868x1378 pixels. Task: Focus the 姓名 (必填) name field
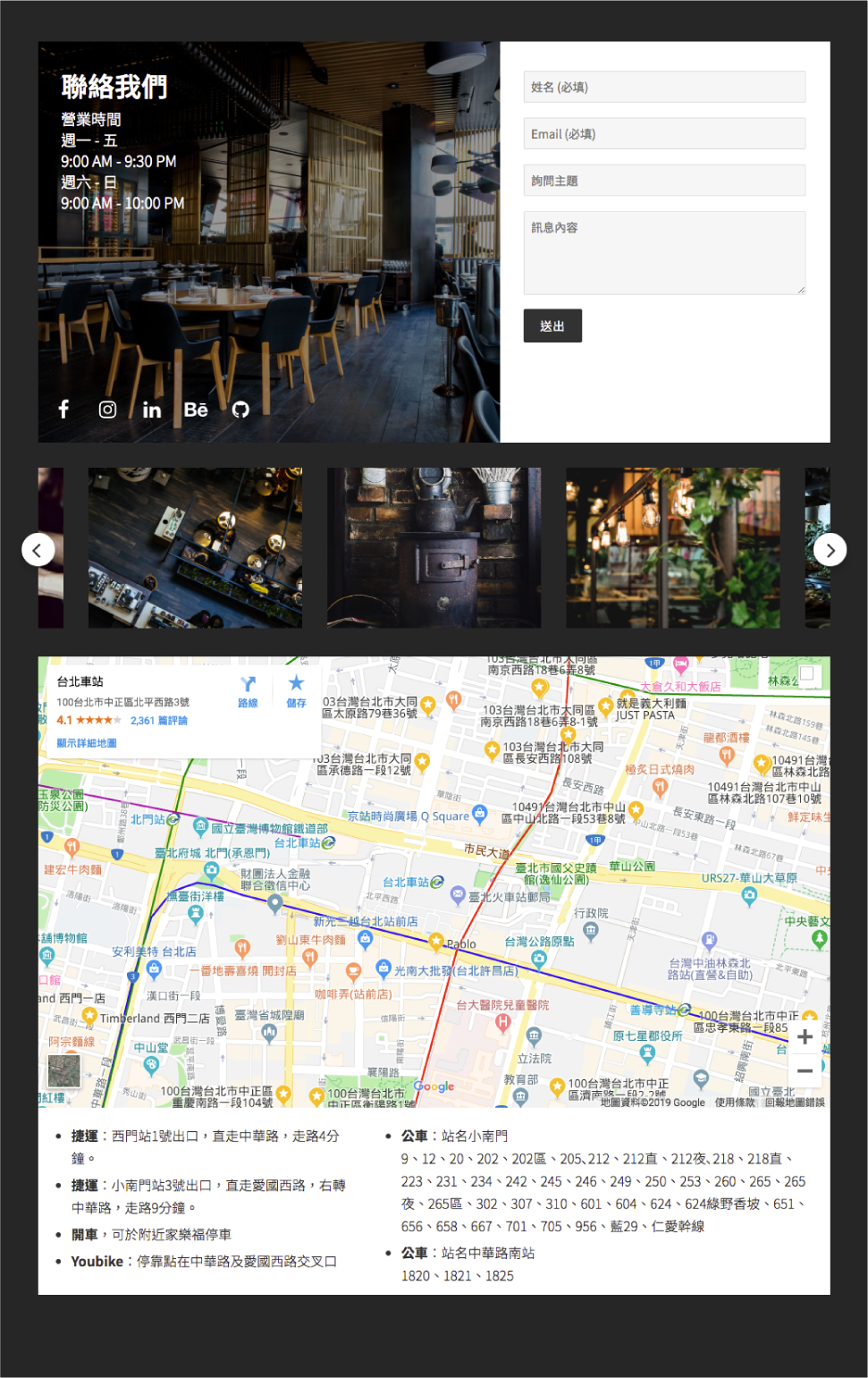pyautogui.click(x=664, y=87)
